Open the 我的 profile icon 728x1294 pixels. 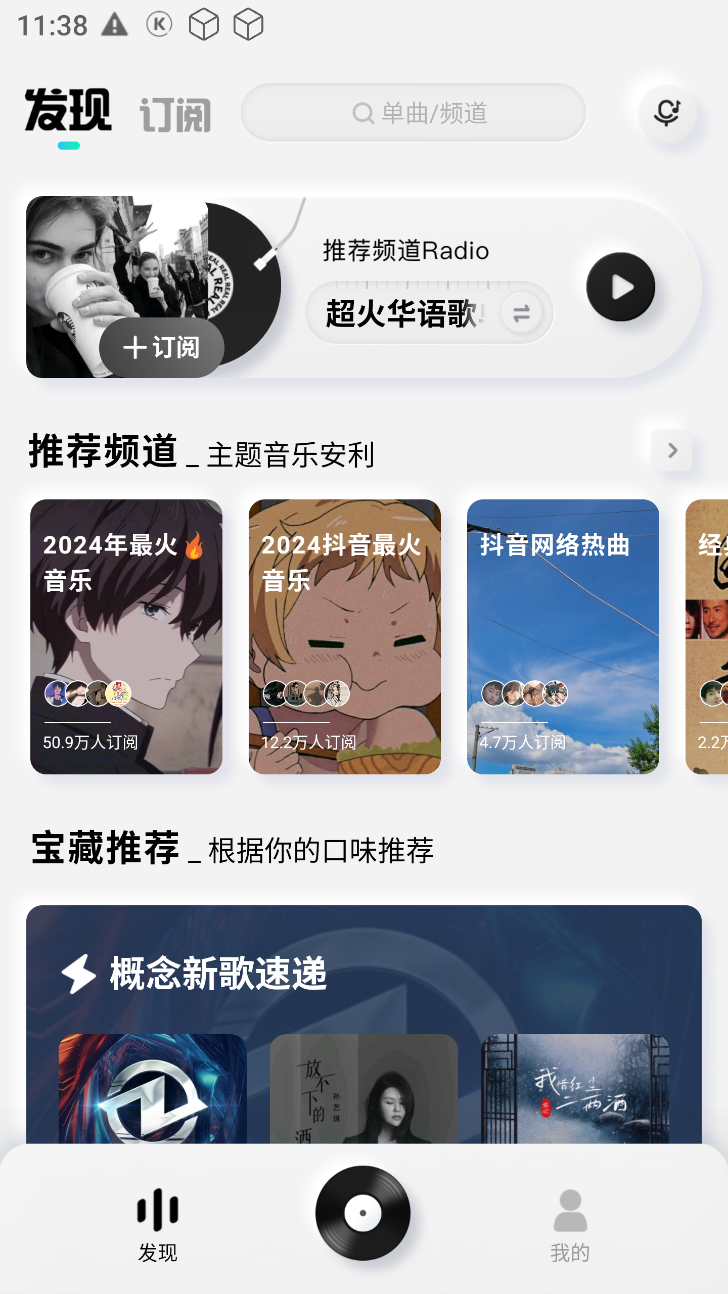click(x=570, y=1214)
